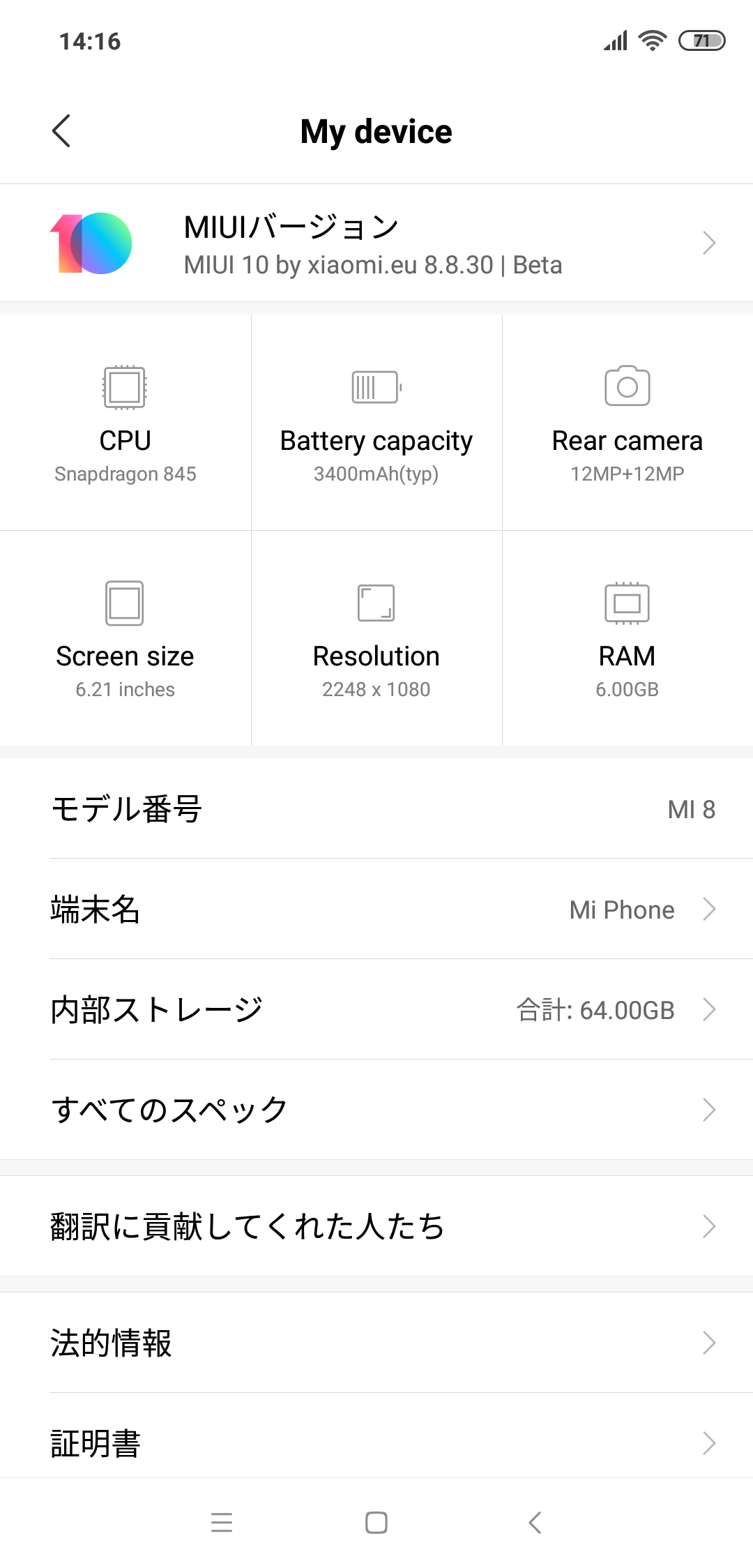Open 法的情報

click(x=376, y=1343)
